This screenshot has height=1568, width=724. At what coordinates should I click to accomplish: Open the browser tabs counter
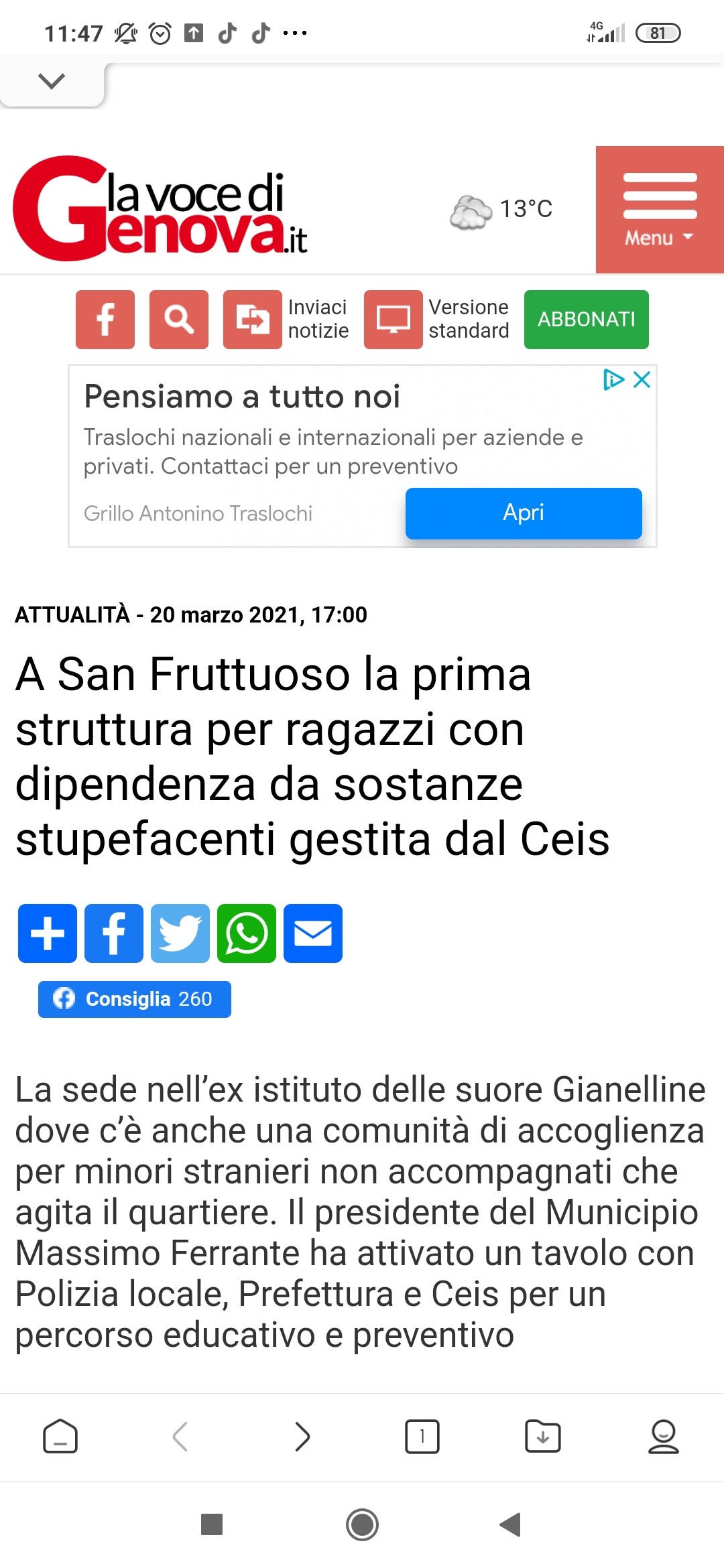422,1437
